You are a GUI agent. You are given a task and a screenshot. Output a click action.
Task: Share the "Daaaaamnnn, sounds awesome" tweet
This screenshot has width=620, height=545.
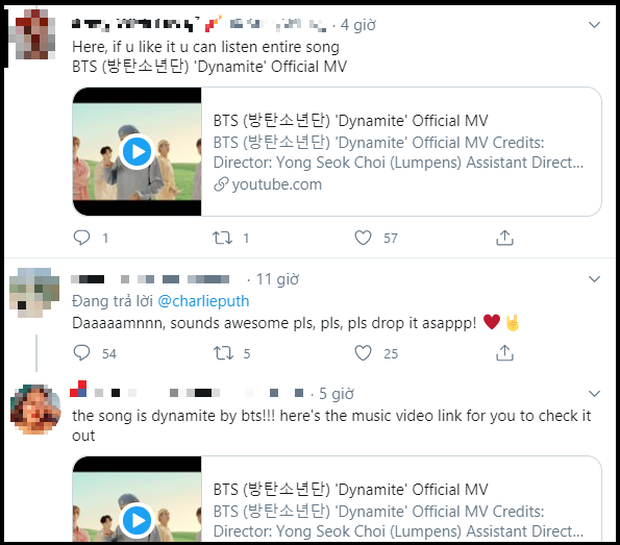pos(505,353)
